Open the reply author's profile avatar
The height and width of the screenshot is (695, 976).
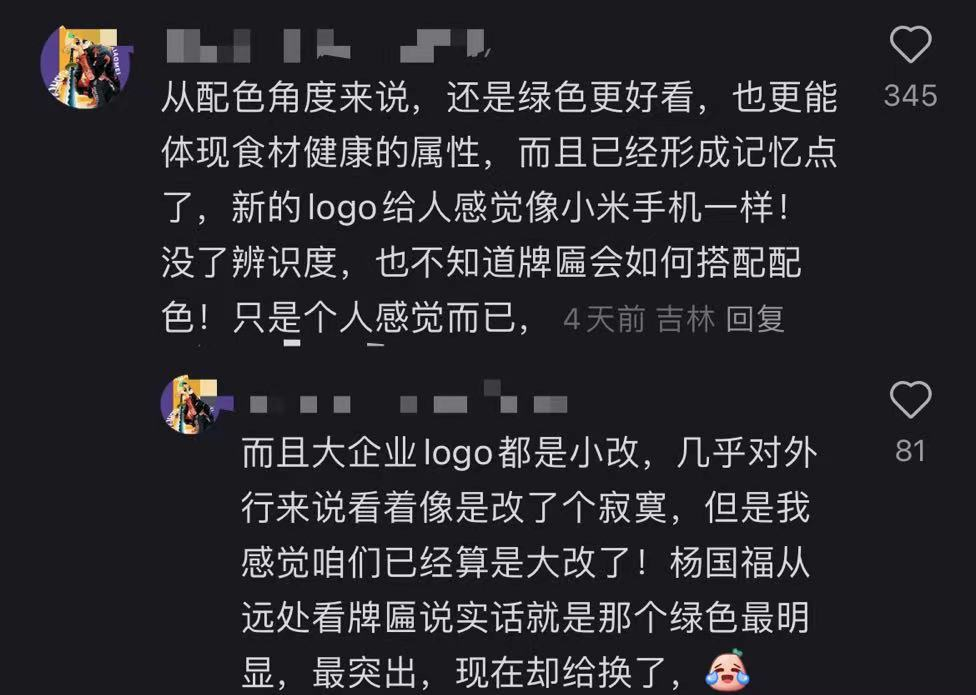click(193, 404)
